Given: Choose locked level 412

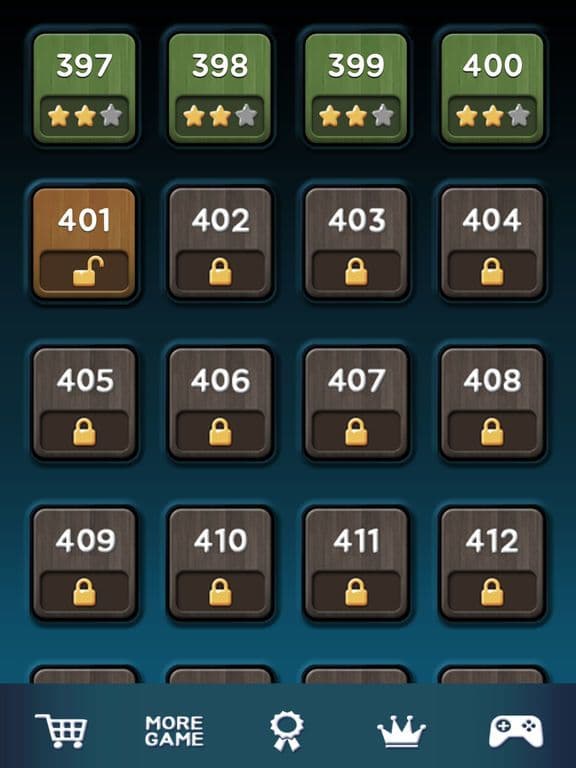Looking at the screenshot, I should (492, 564).
